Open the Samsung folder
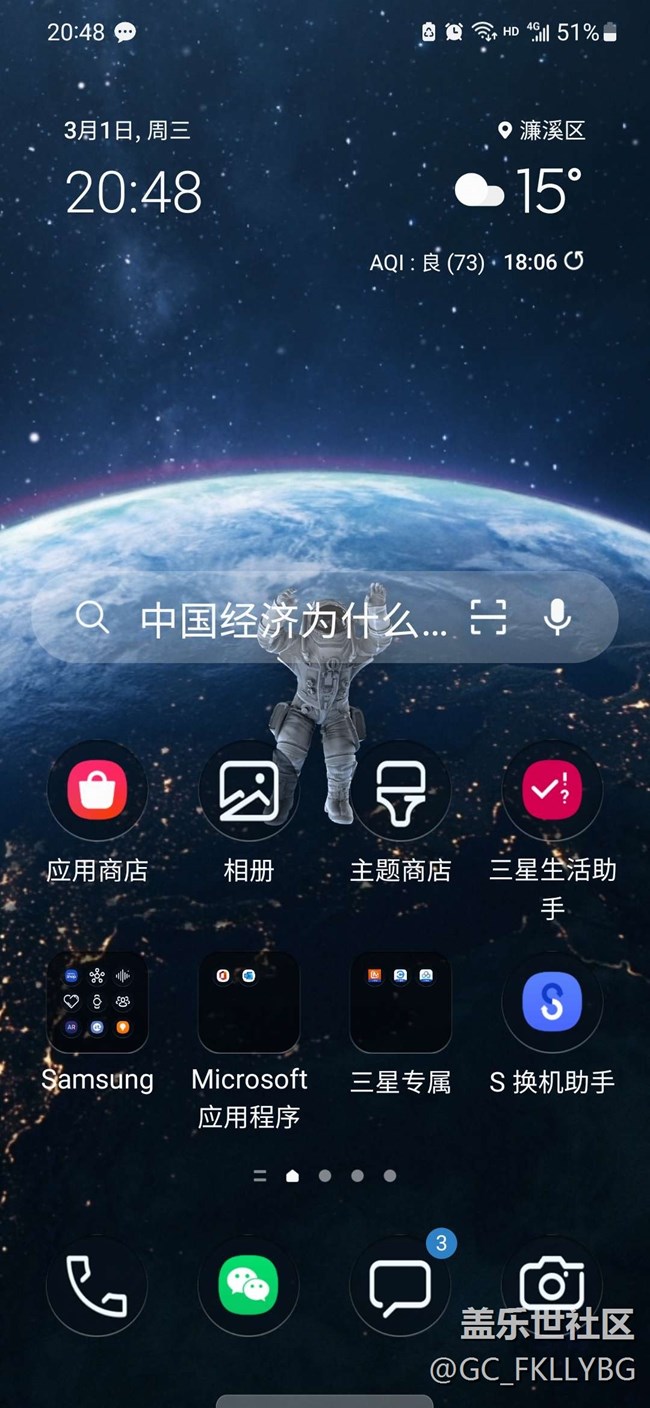Screen dimensions: 650x1408 97,1002
